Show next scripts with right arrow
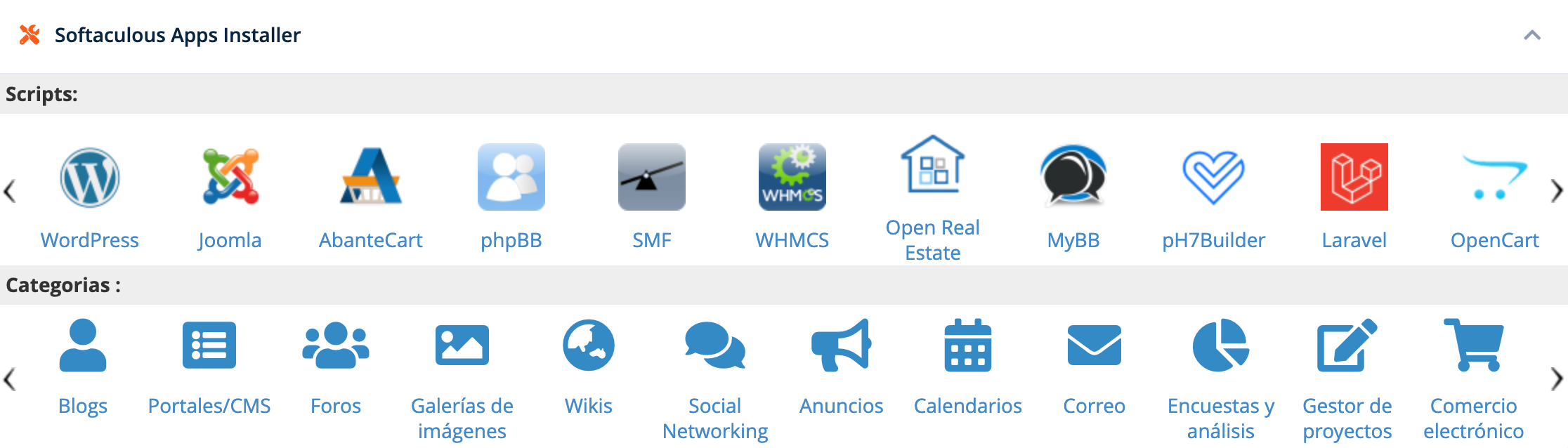 tap(1557, 190)
